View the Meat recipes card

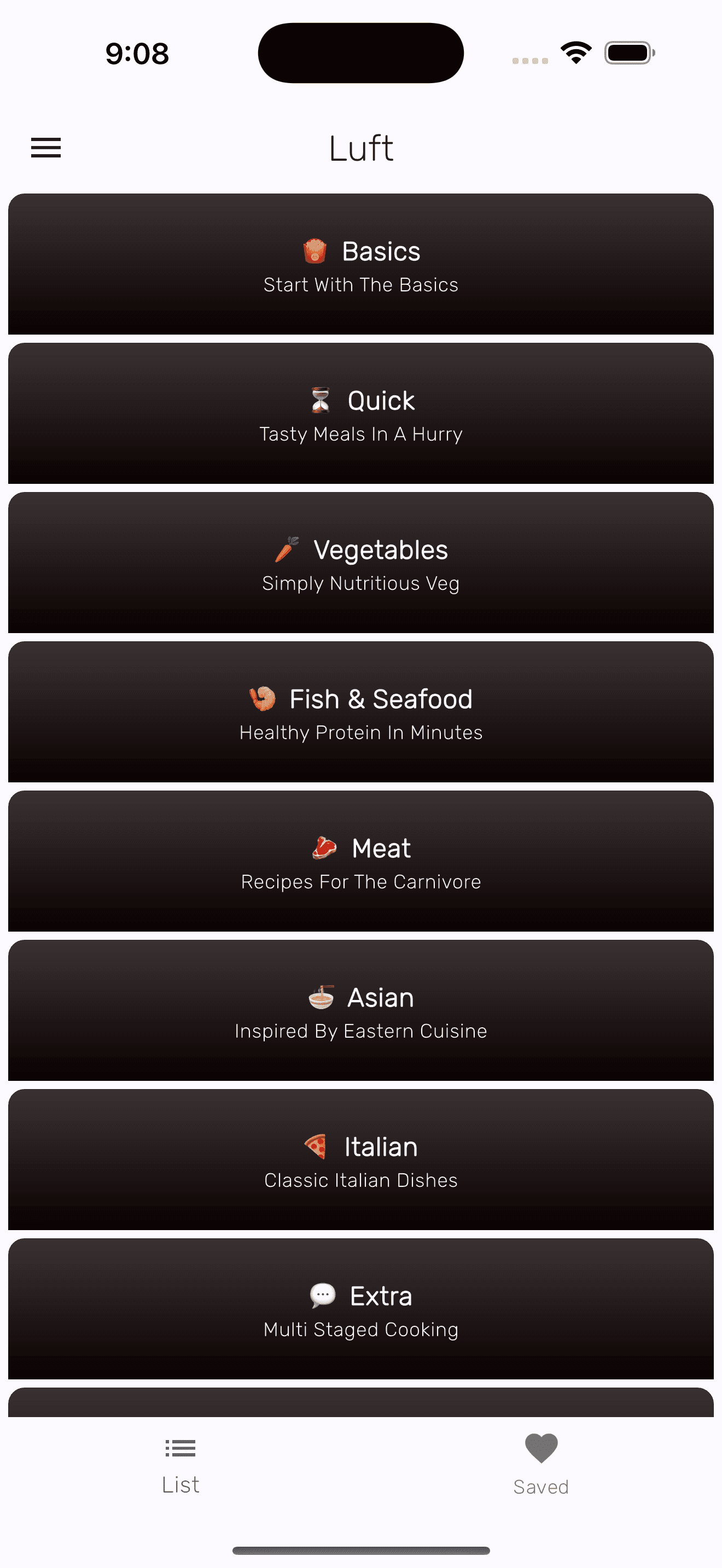361,861
